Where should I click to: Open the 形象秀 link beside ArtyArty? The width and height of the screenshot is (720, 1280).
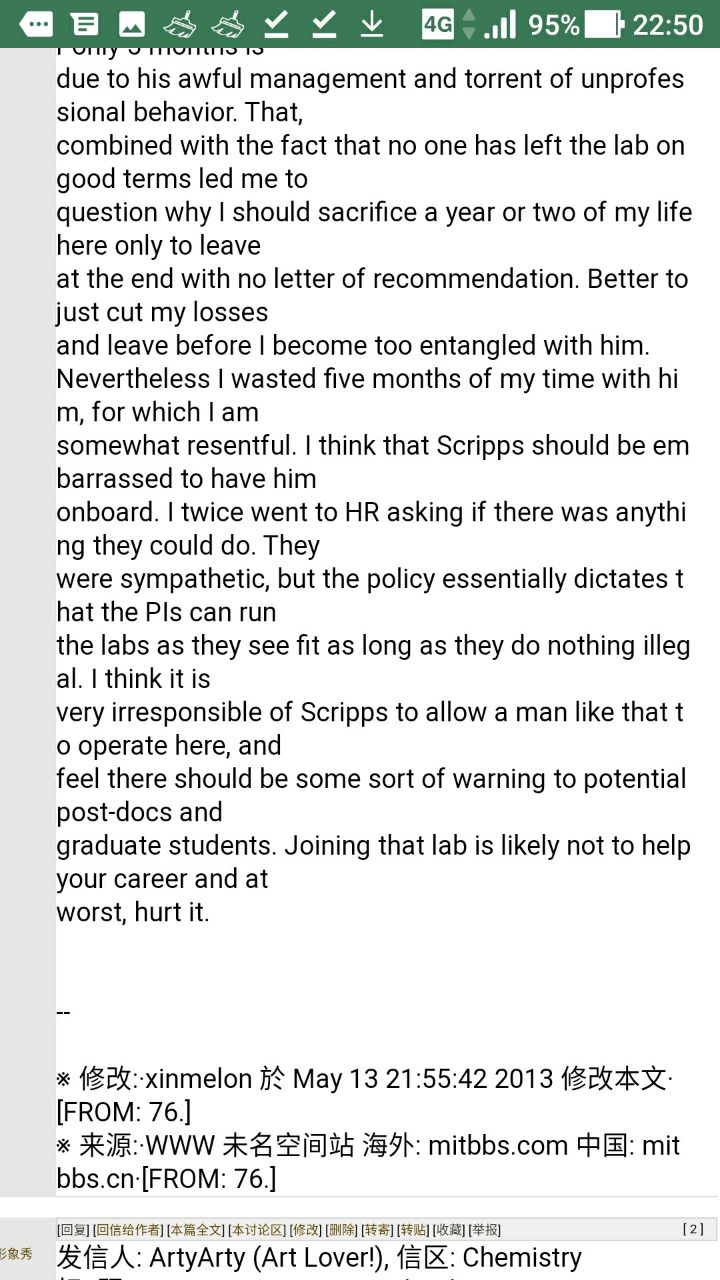(16, 1253)
